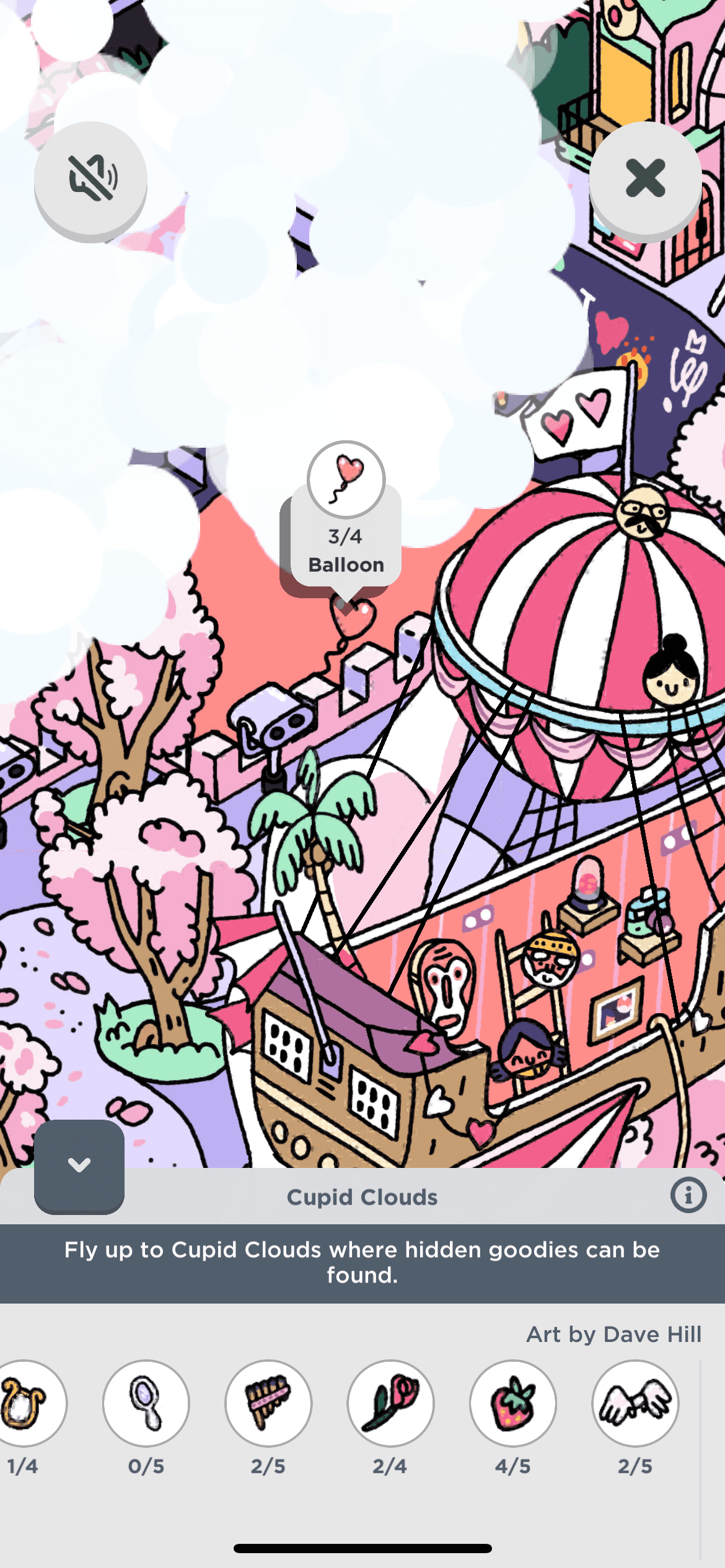Select the strawberry item showing 4/5
This screenshot has width=725, height=1568.
[512, 1403]
